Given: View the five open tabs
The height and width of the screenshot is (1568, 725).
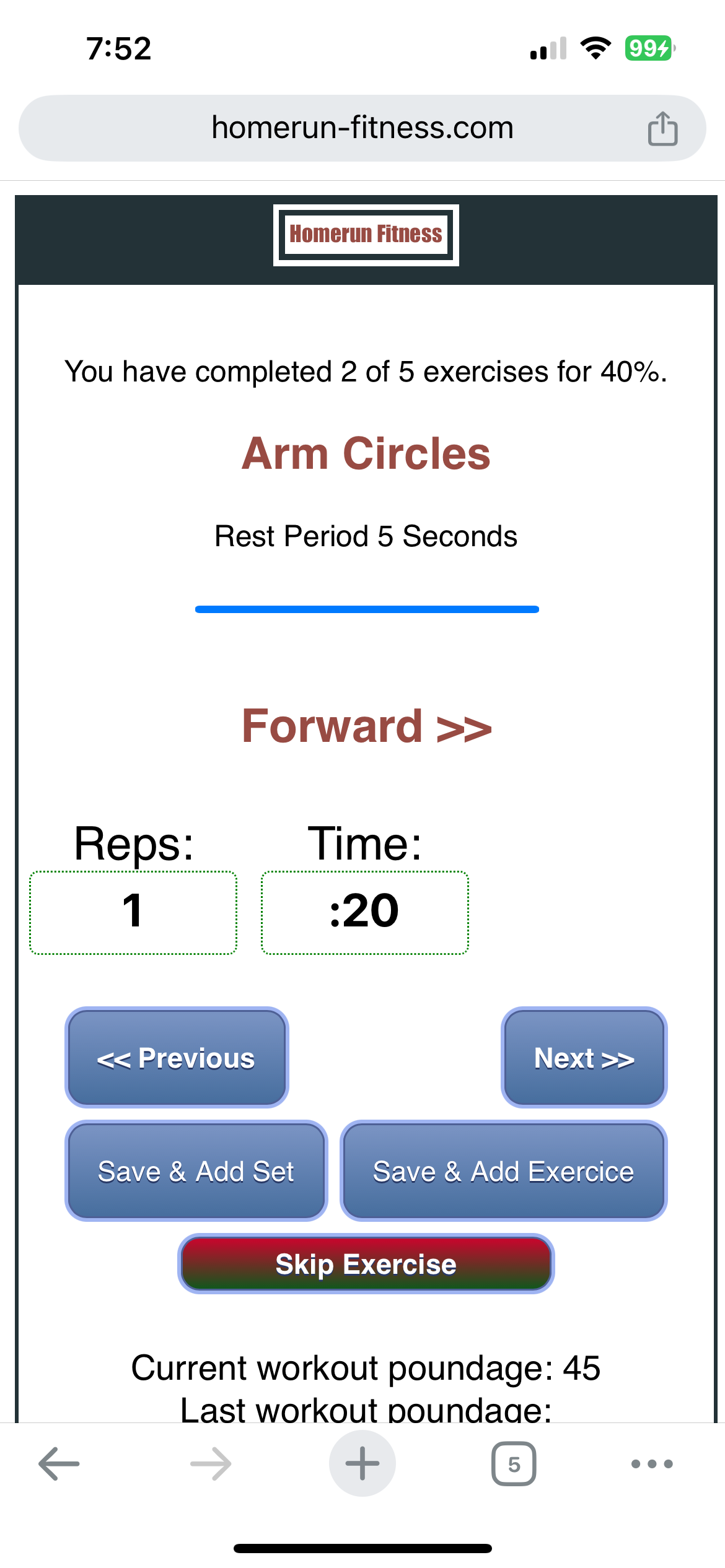Looking at the screenshot, I should click(514, 1464).
